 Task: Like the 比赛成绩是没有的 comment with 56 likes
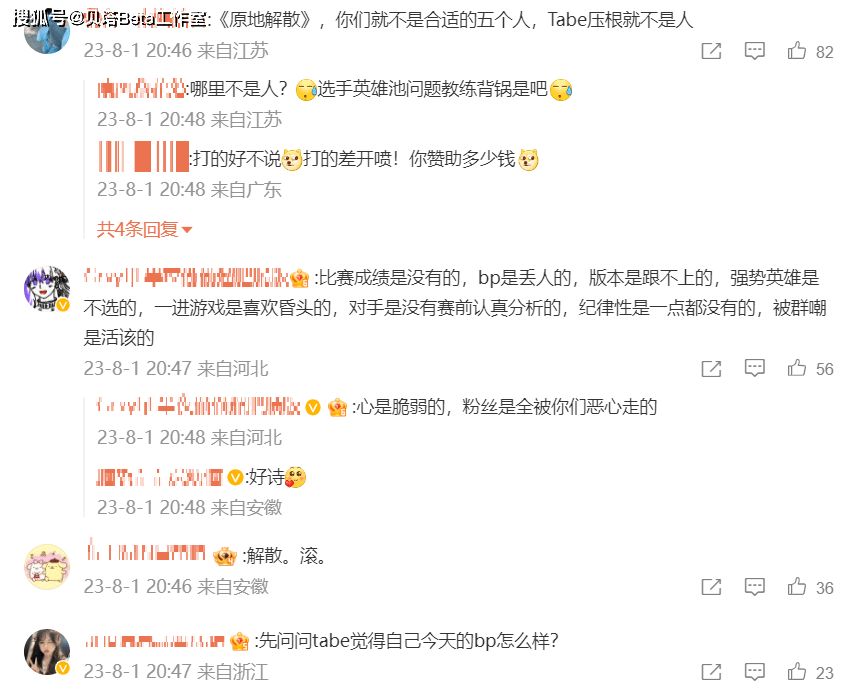point(798,369)
